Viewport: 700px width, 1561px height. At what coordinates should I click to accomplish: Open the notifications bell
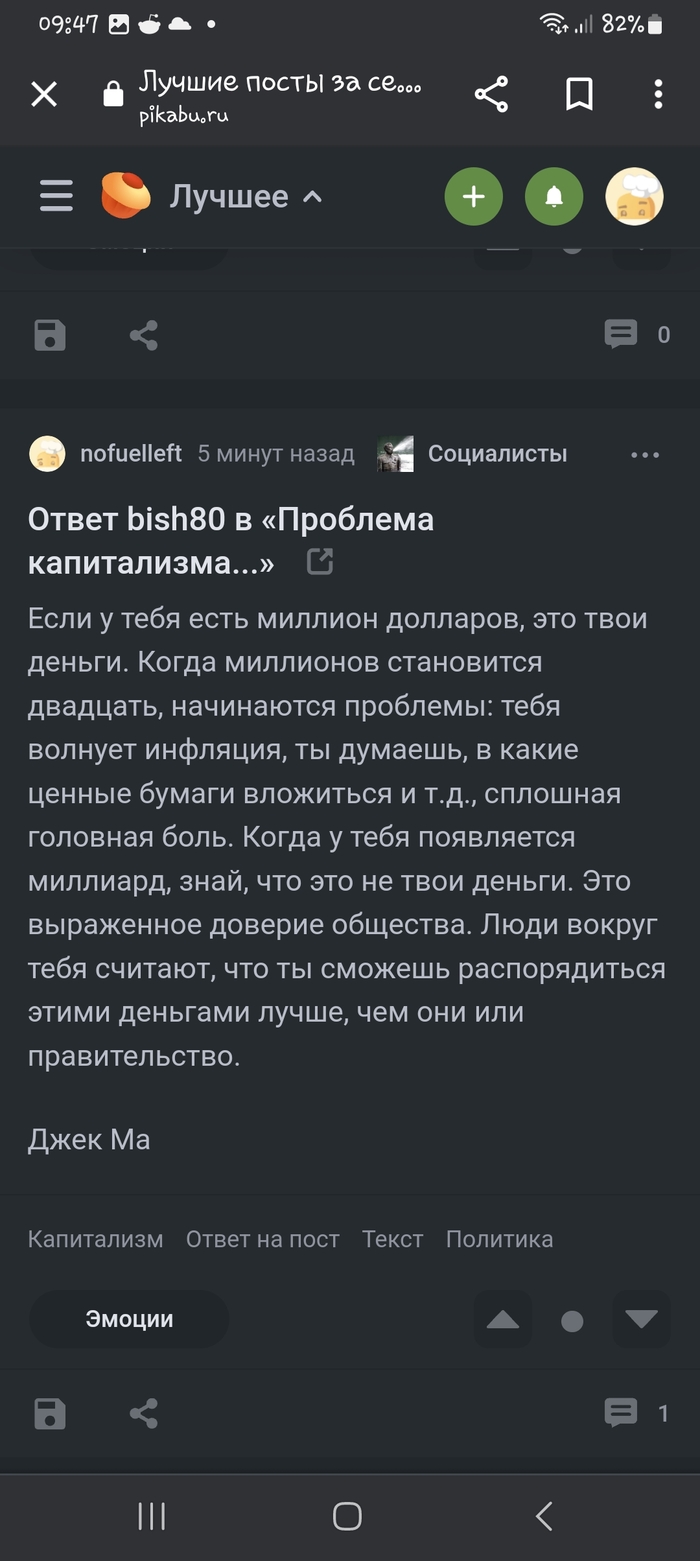click(x=553, y=196)
